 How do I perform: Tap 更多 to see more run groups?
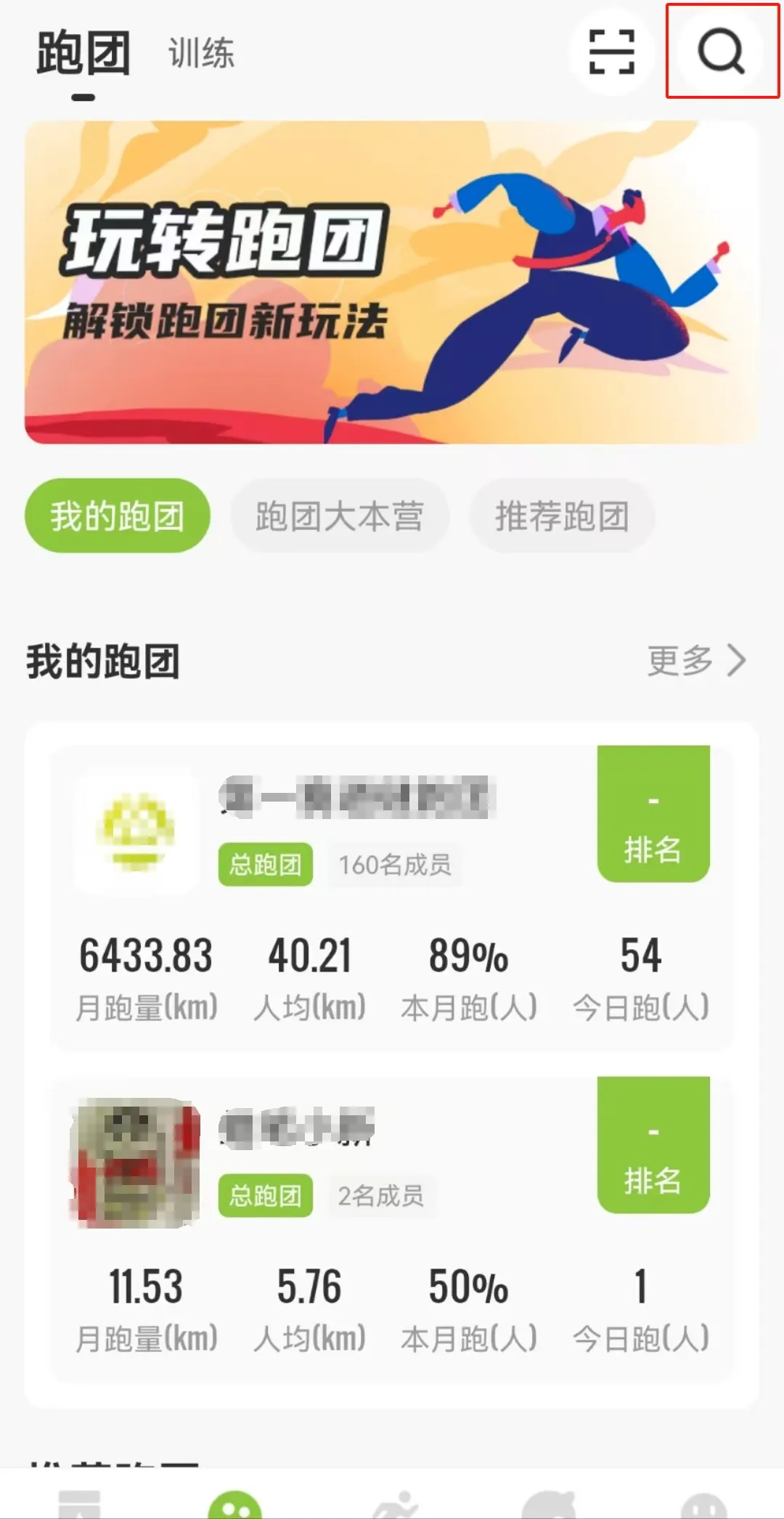[696, 661]
